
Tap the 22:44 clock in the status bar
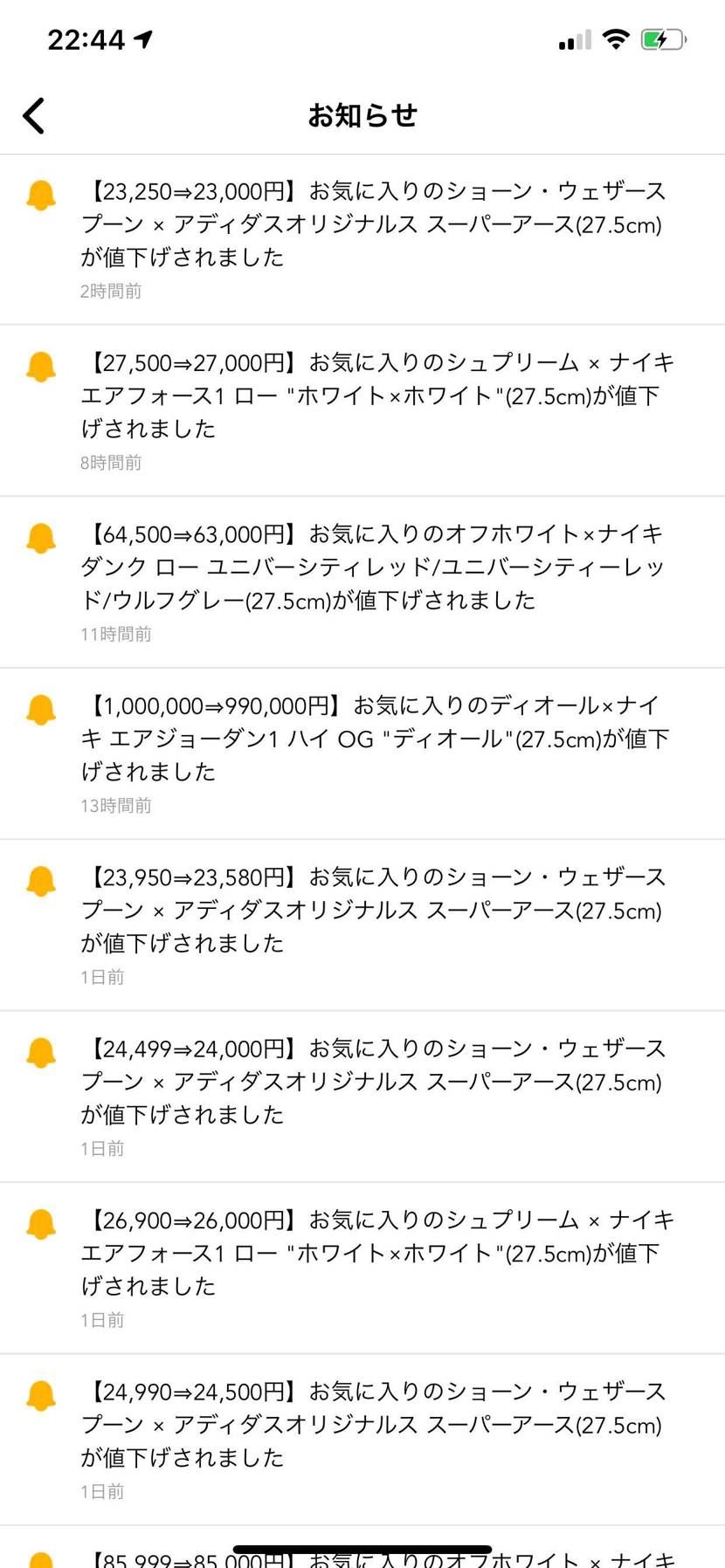tap(87, 38)
